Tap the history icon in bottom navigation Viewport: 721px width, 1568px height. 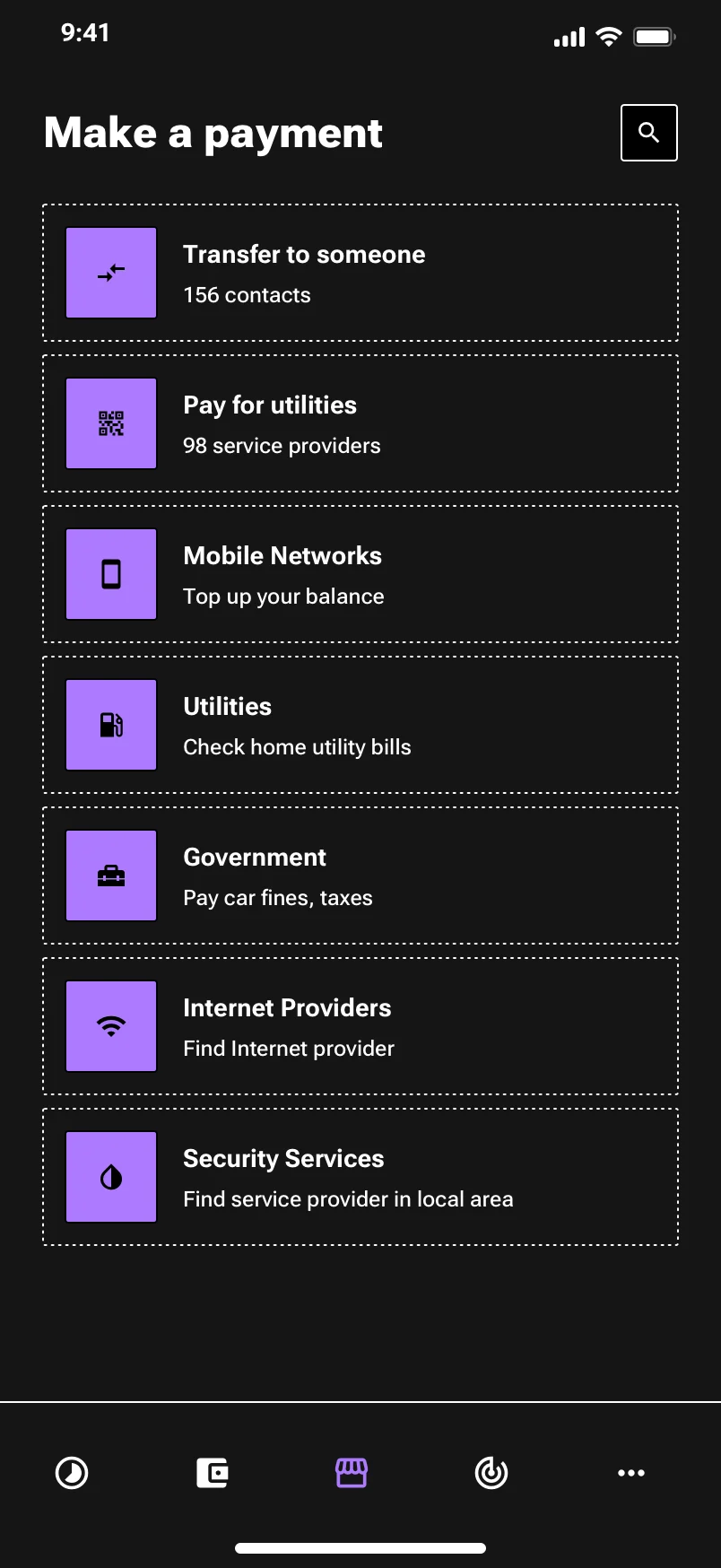(72, 1472)
